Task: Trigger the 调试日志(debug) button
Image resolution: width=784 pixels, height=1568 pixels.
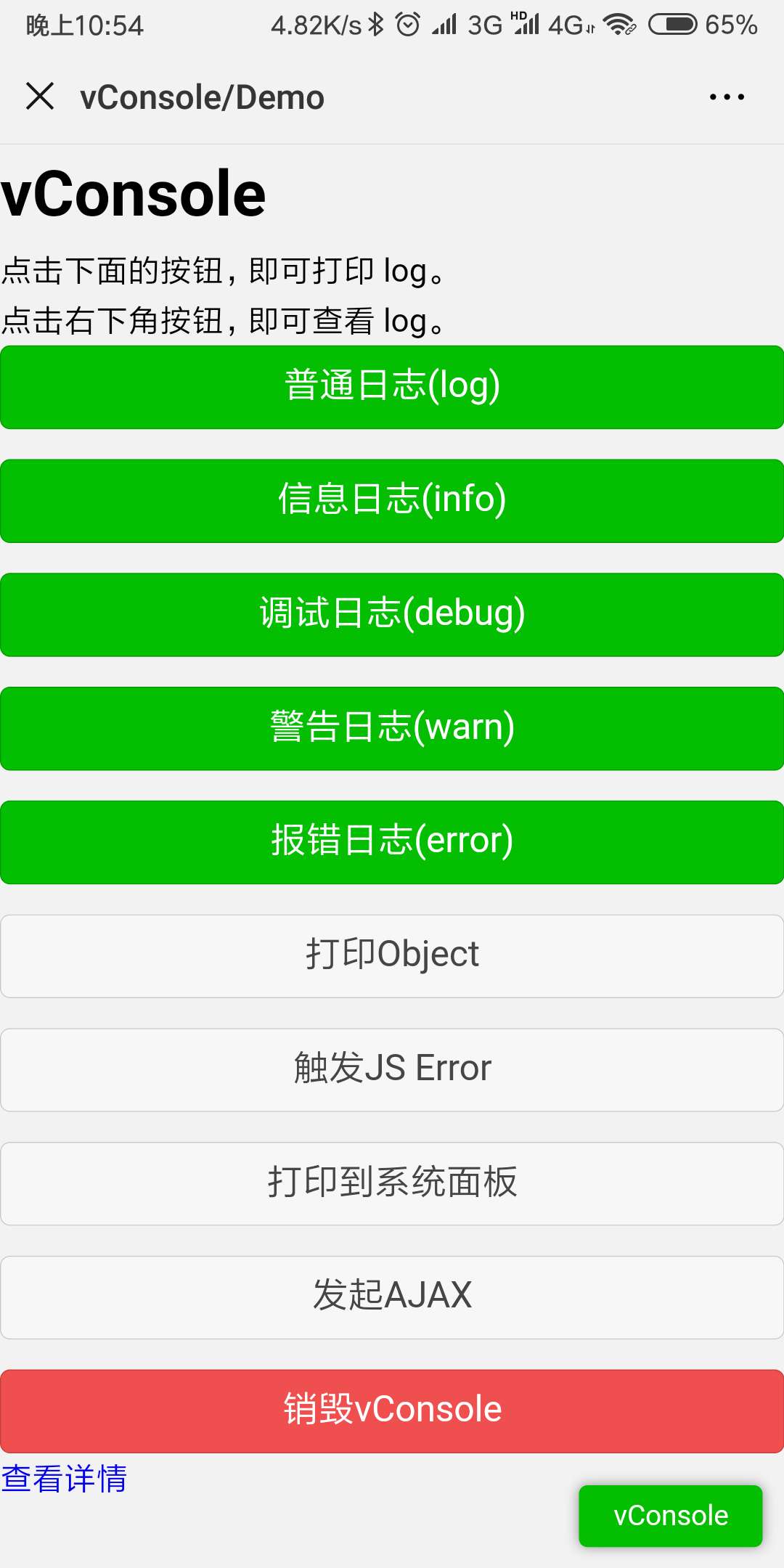Action: coord(392,615)
